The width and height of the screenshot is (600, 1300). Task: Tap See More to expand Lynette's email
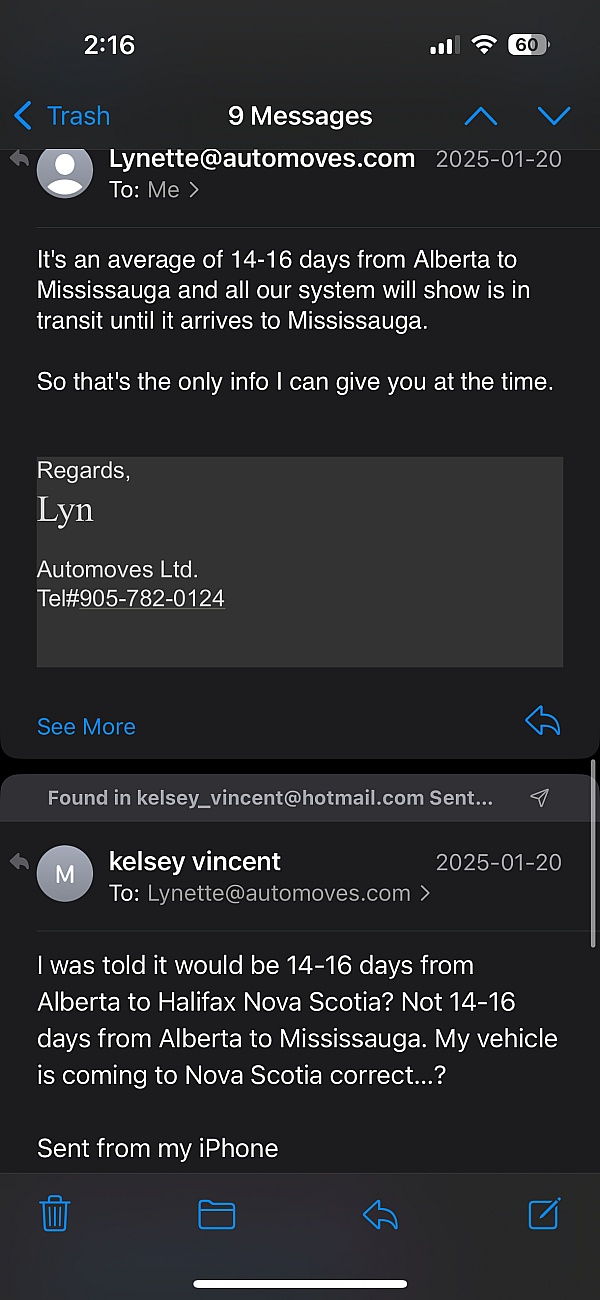(x=86, y=727)
